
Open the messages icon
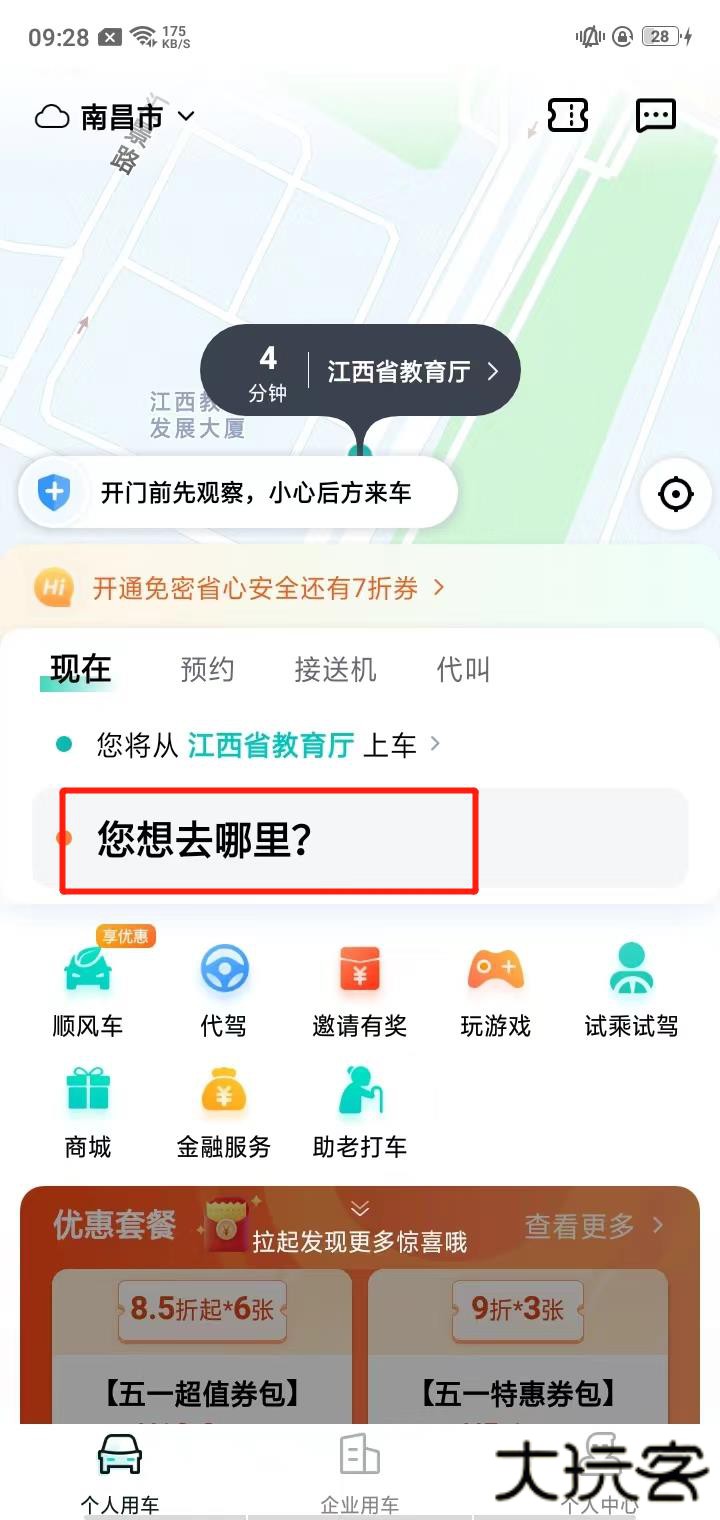(x=656, y=116)
